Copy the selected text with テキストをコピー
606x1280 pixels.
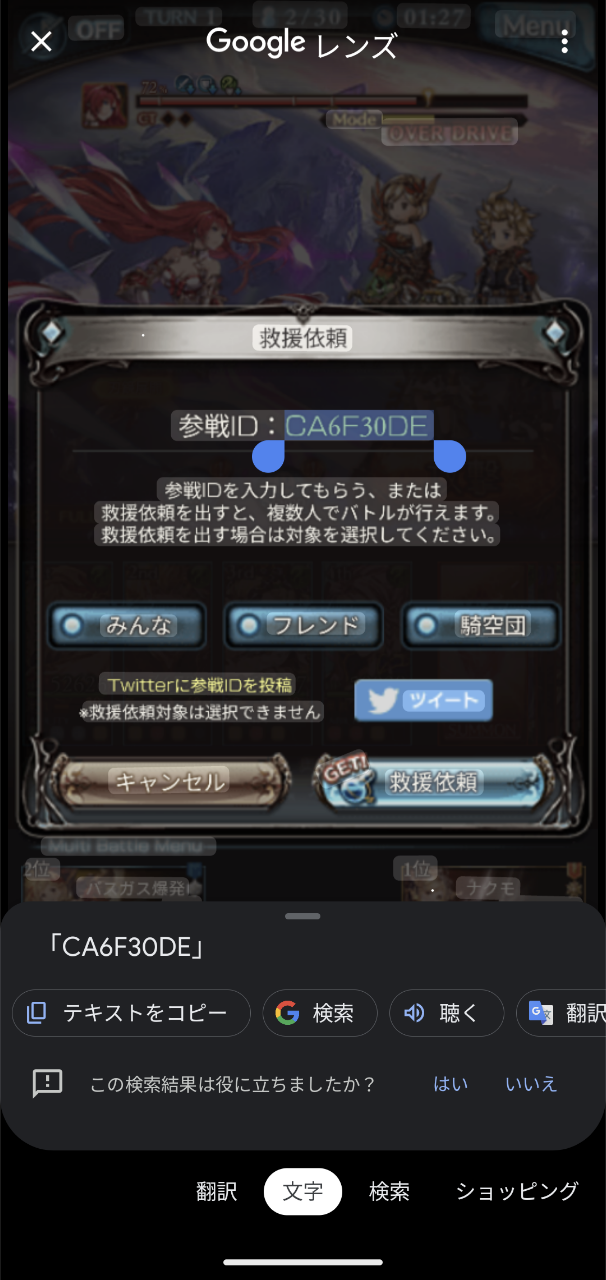(x=131, y=1013)
